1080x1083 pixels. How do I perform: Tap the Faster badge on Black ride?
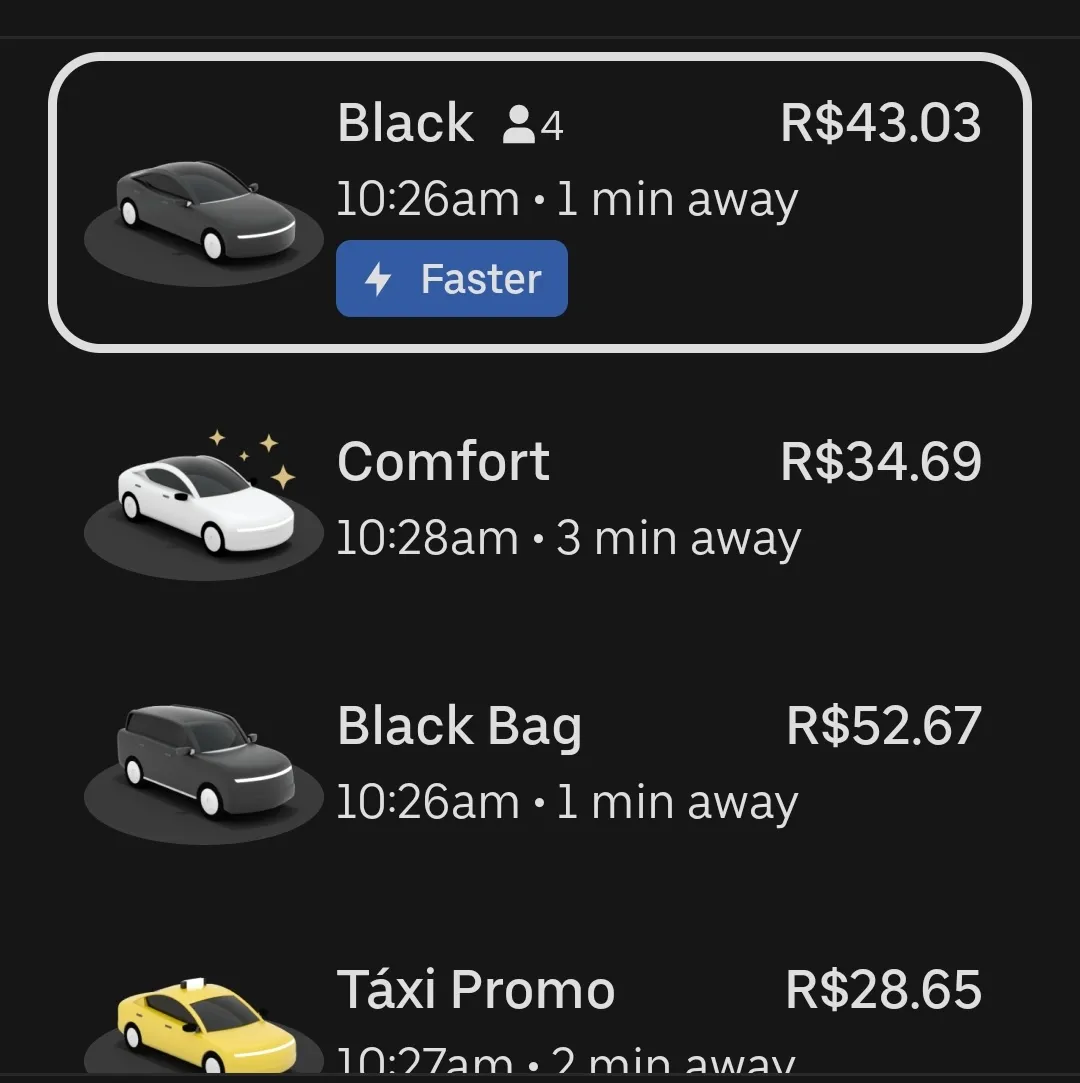pyautogui.click(x=451, y=278)
